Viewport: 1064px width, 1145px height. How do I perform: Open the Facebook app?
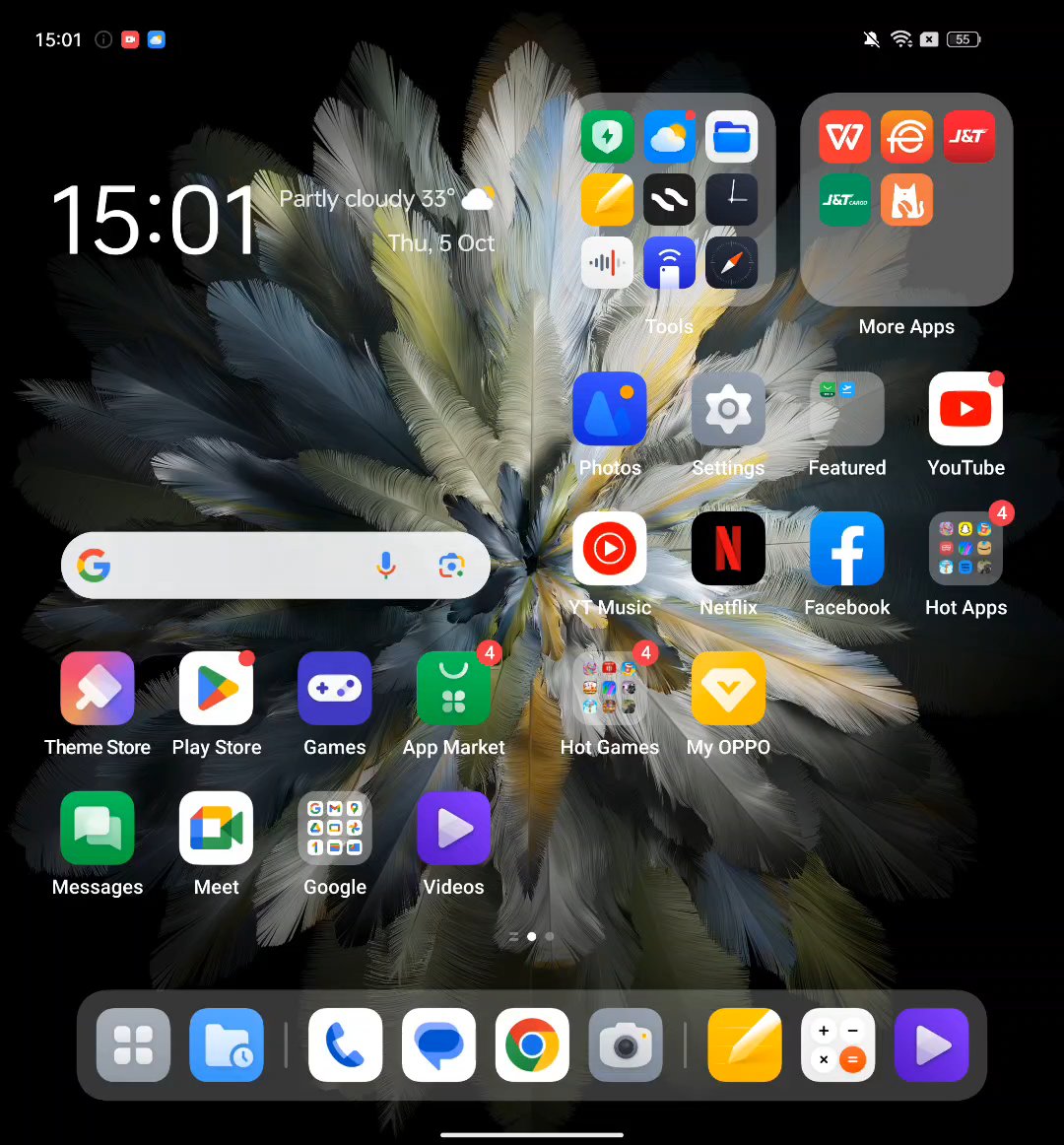pyautogui.click(x=846, y=549)
